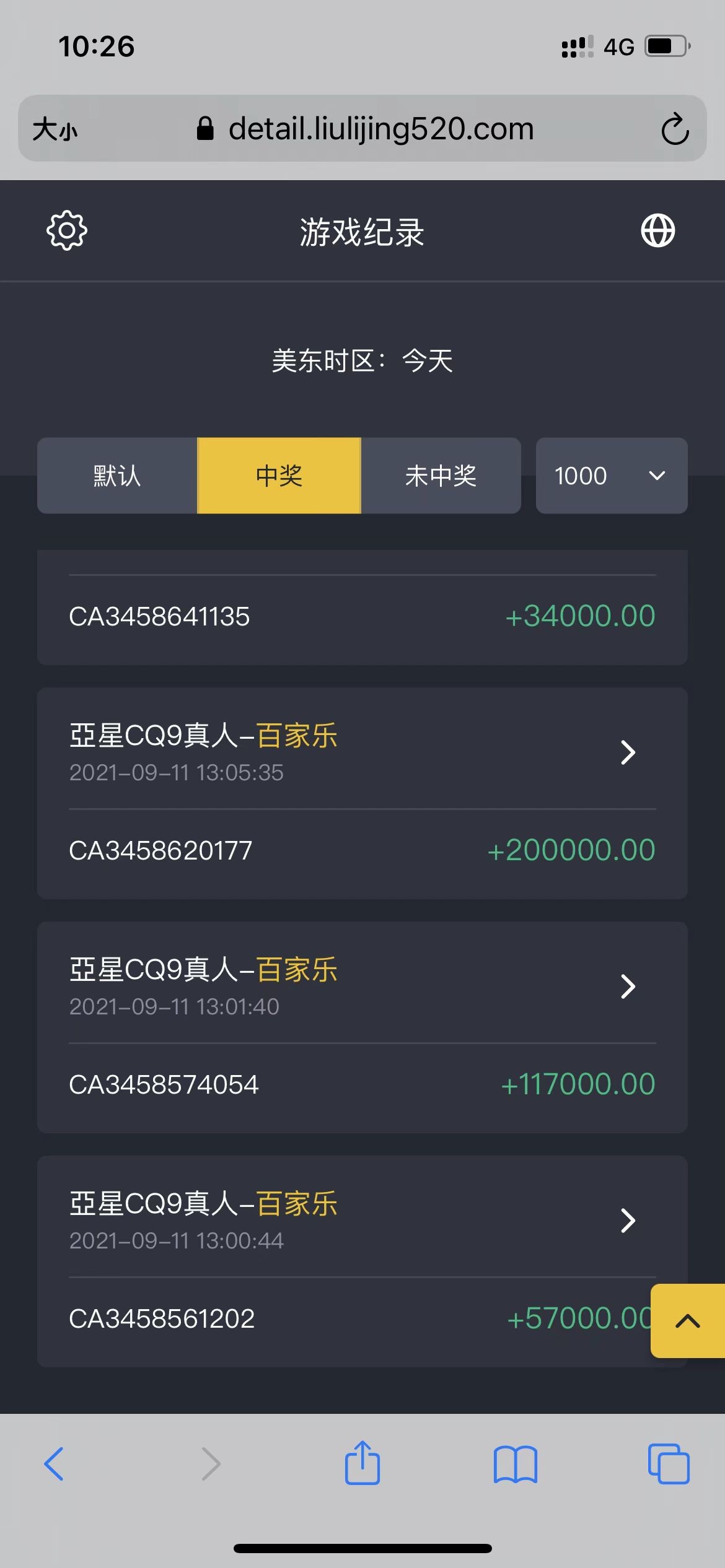The image size is (725, 1568).
Task: Open Safari bookmarks
Action: pyautogui.click(x=515, y=1463)
